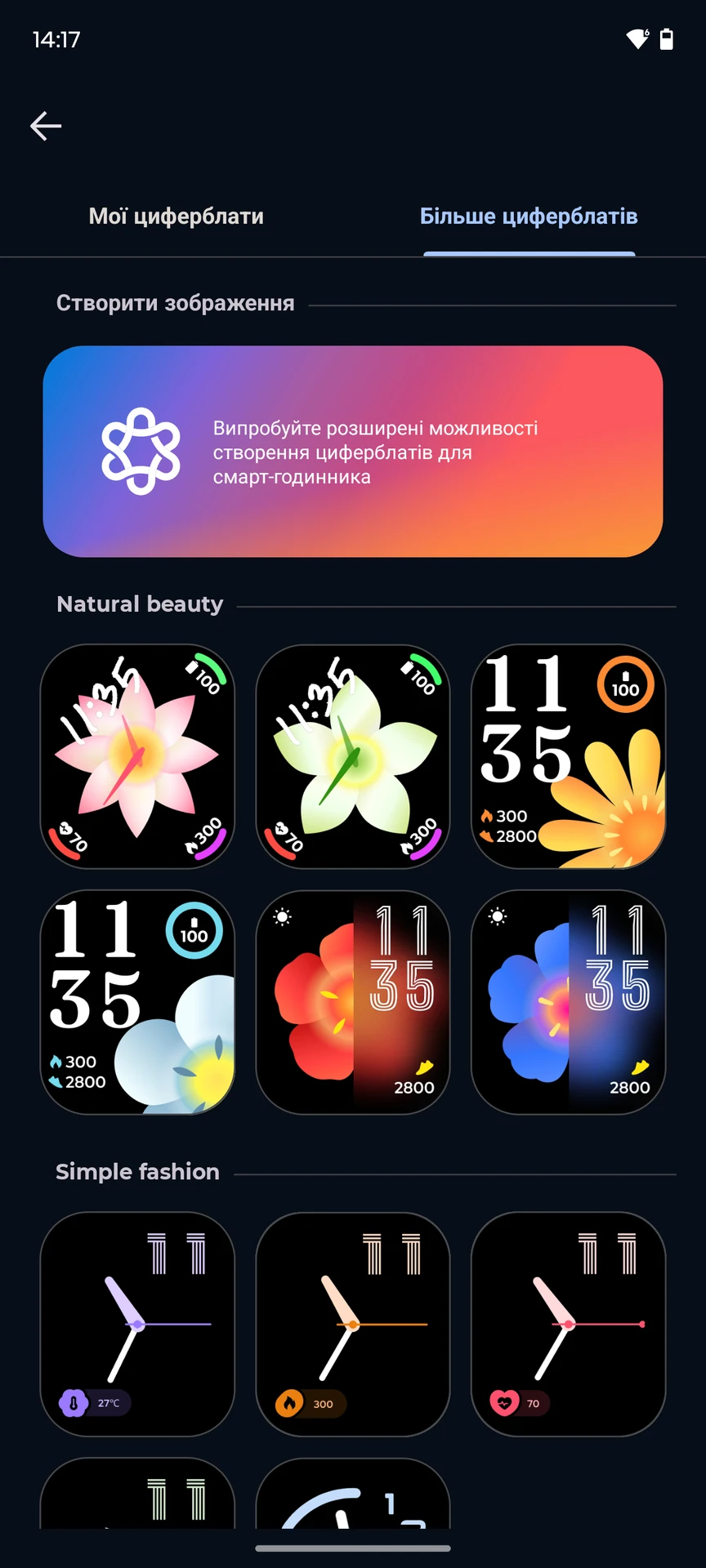The width and height of the screenshot is (706, 1568).
Task: Pick the red poppy watch face
Action: click(353, 1002)
